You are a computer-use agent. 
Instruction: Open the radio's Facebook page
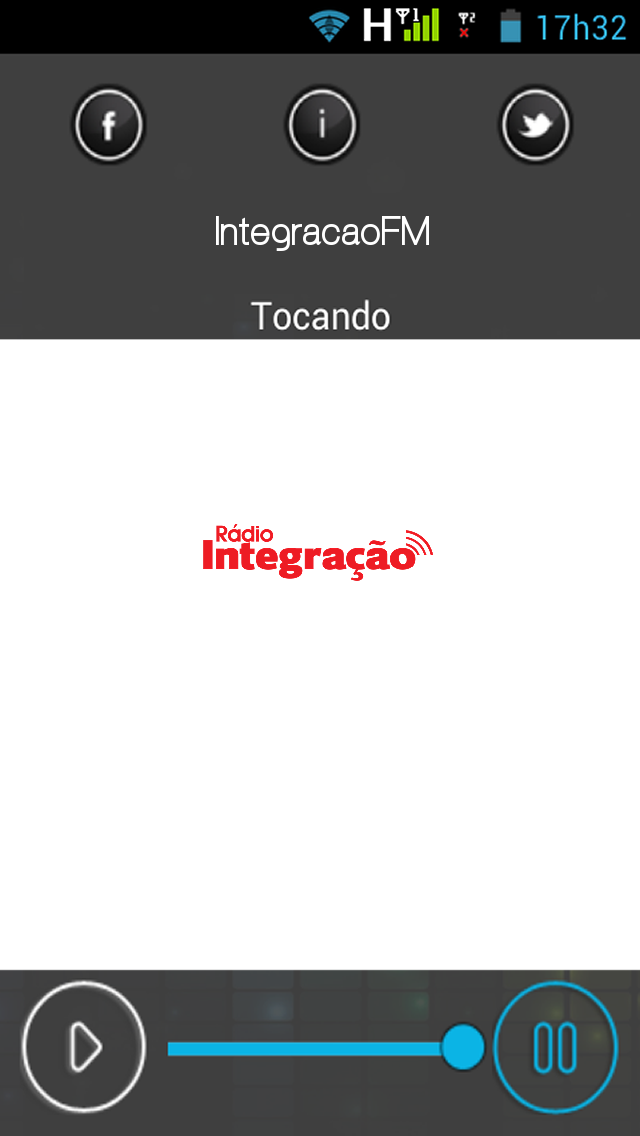108,126
